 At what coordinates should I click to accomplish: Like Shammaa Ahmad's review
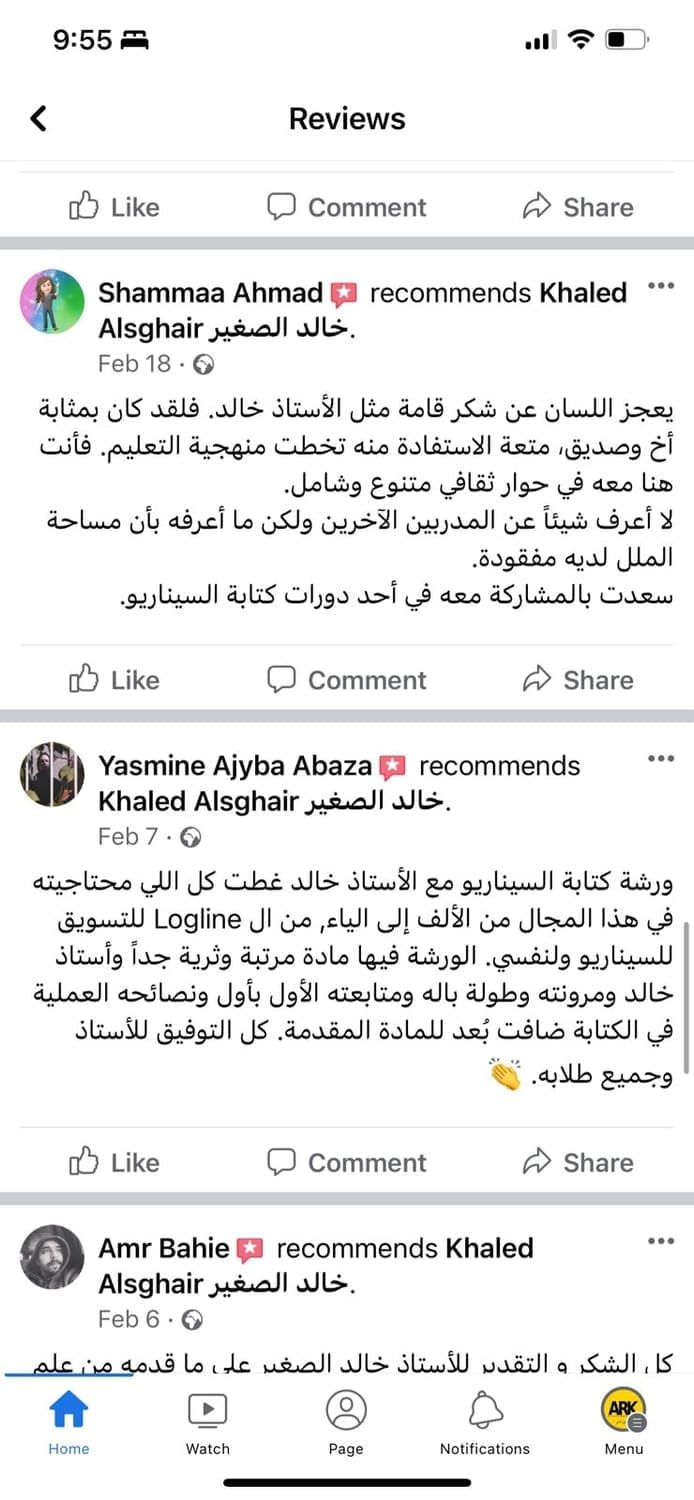(x=114, y=680)
